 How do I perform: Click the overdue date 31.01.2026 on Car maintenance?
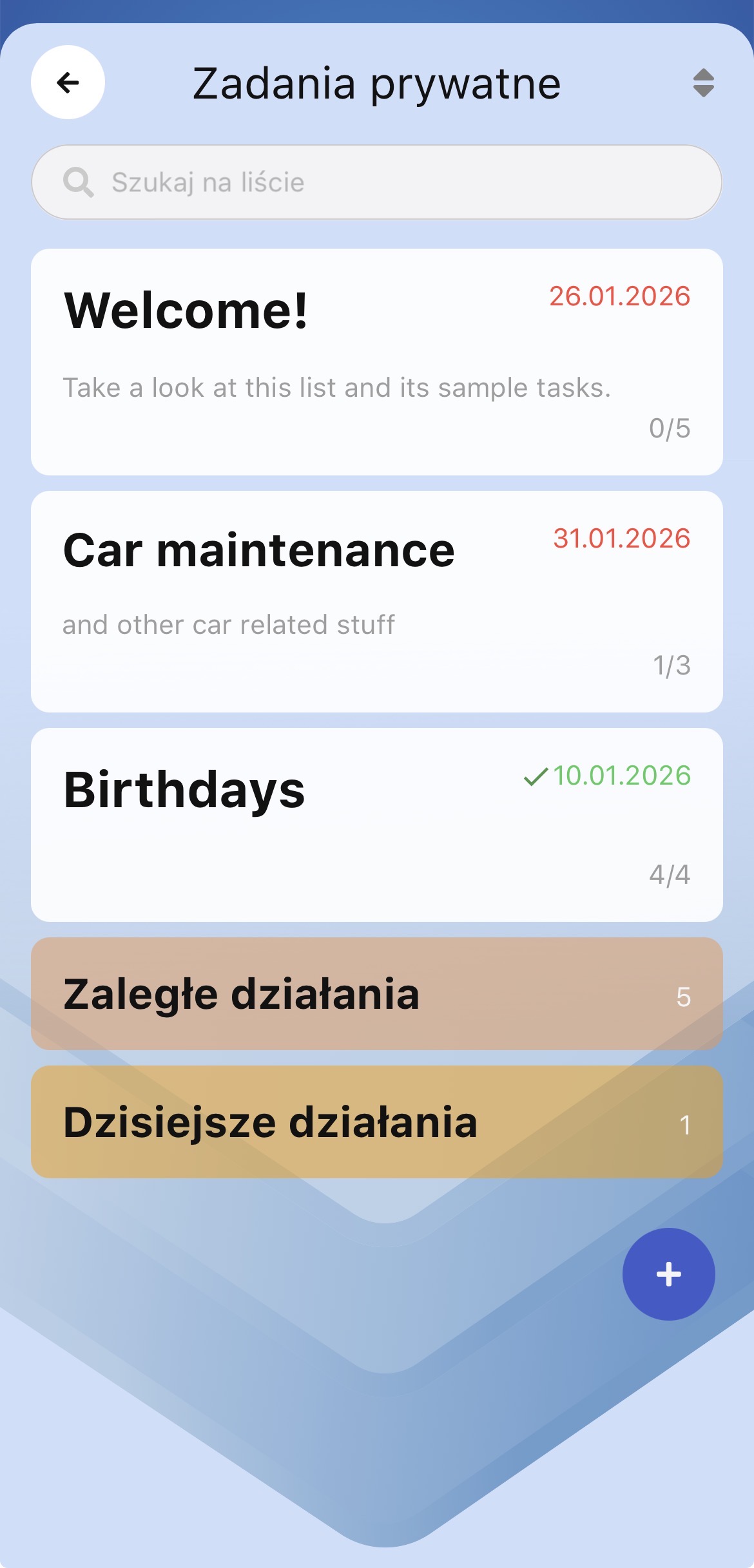pos(622,537)
